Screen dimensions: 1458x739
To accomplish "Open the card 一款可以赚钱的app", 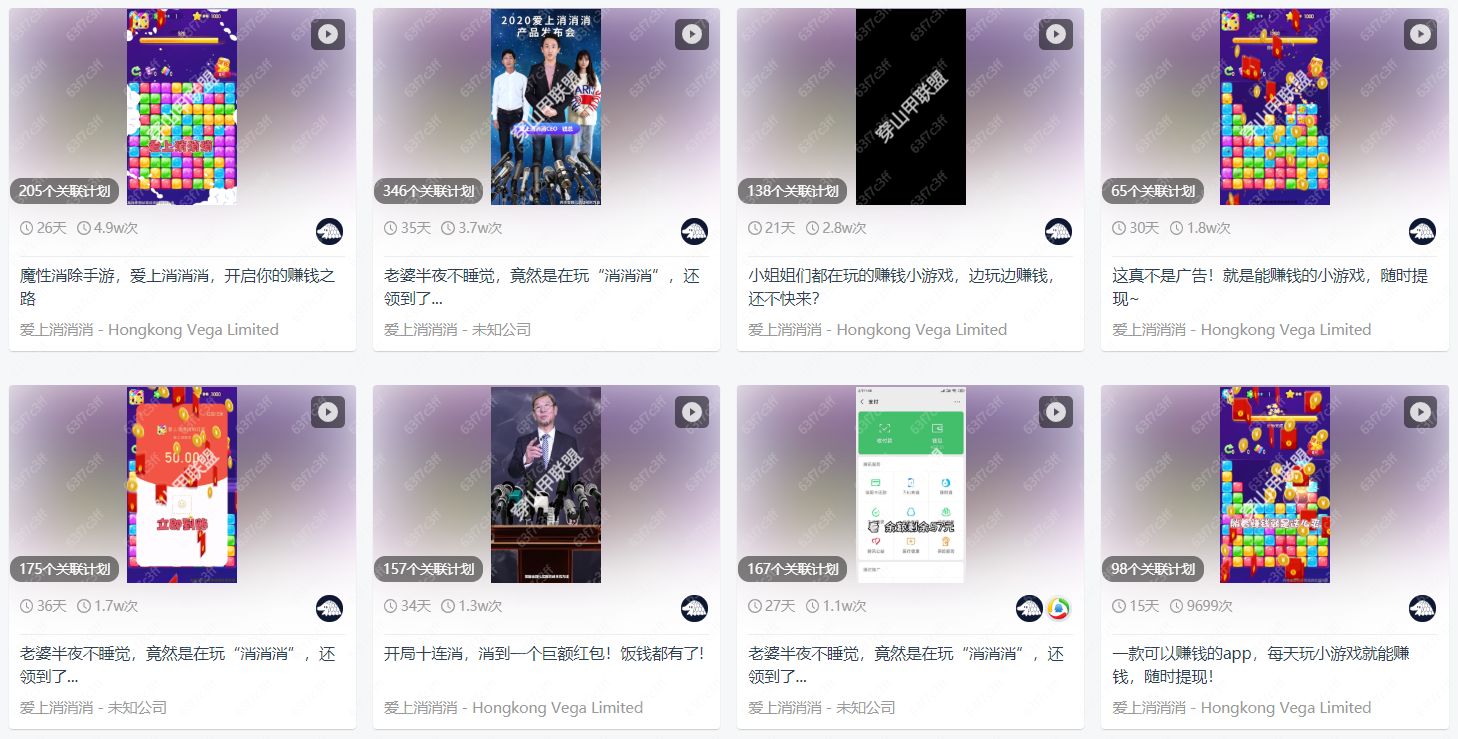I will tap(1260, 664).
